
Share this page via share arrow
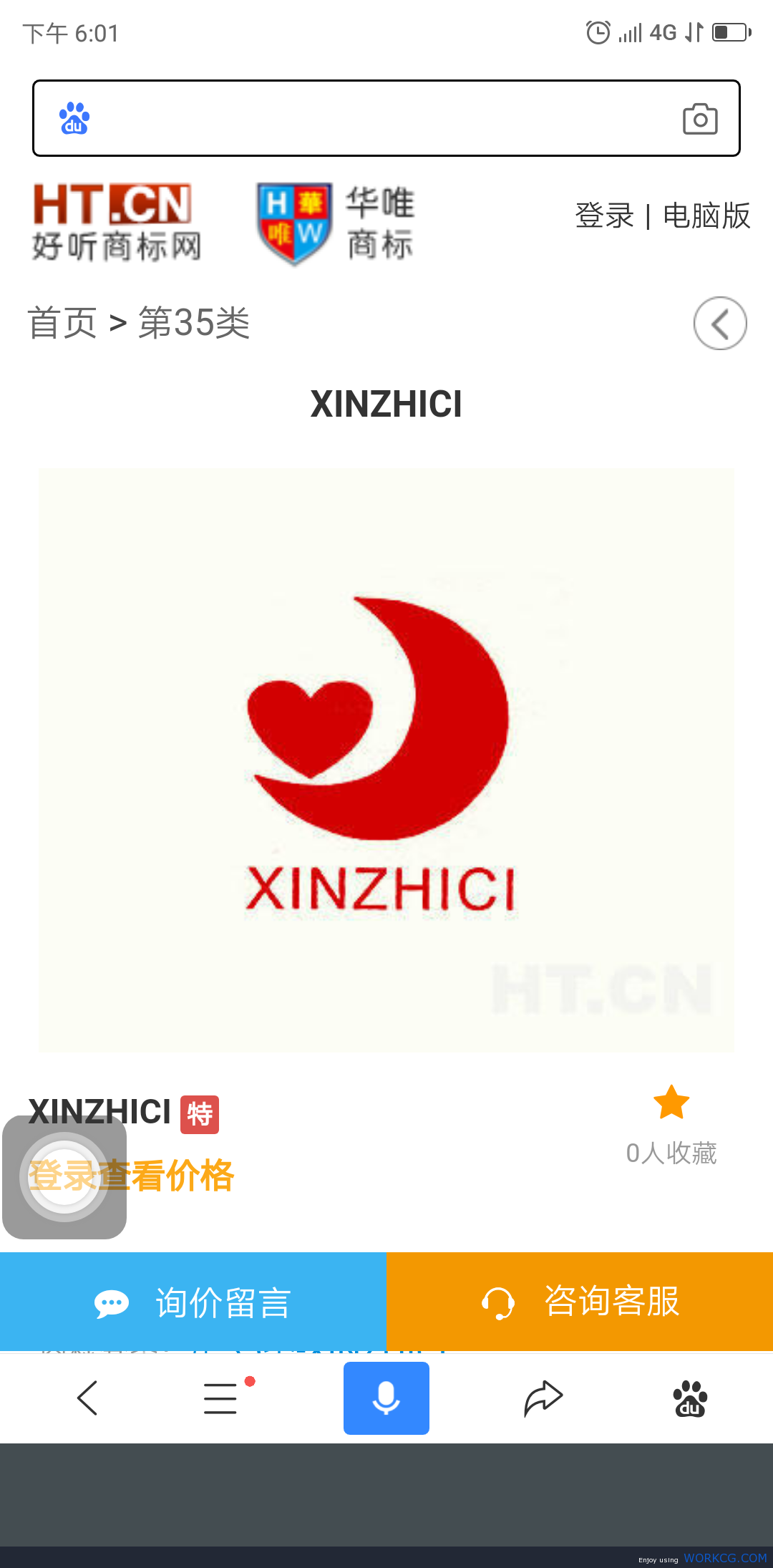543,1398
